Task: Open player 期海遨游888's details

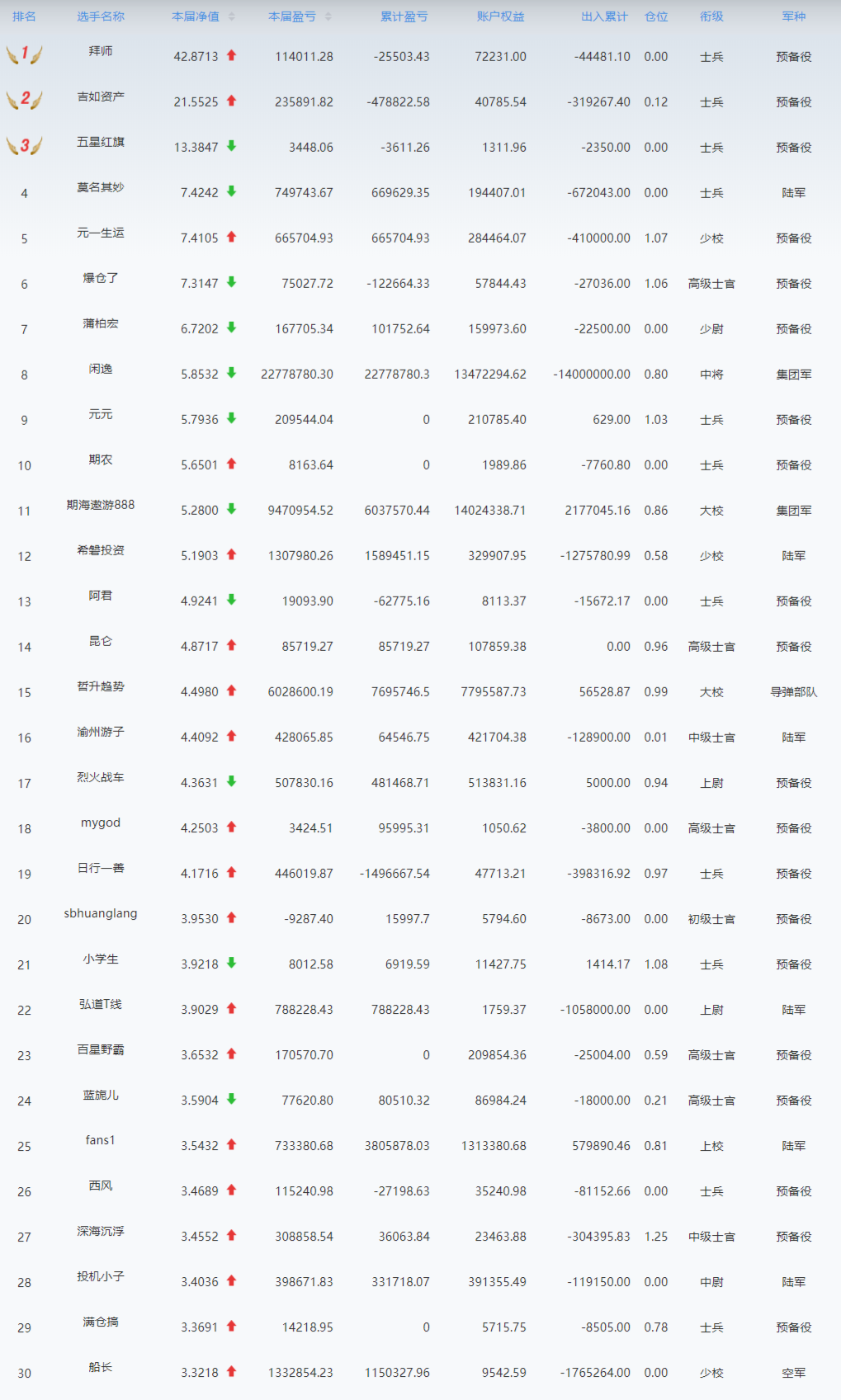Action: pyautogui.click(x=101, y=505)
